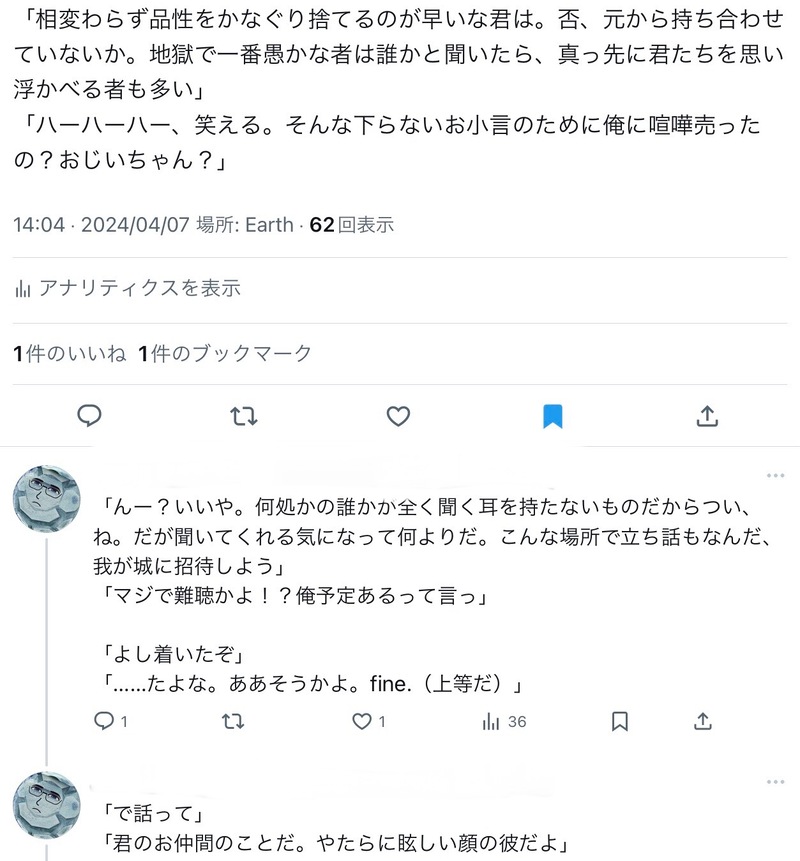Repost the main post
The image size is (800, 861).
coord(244,416)
